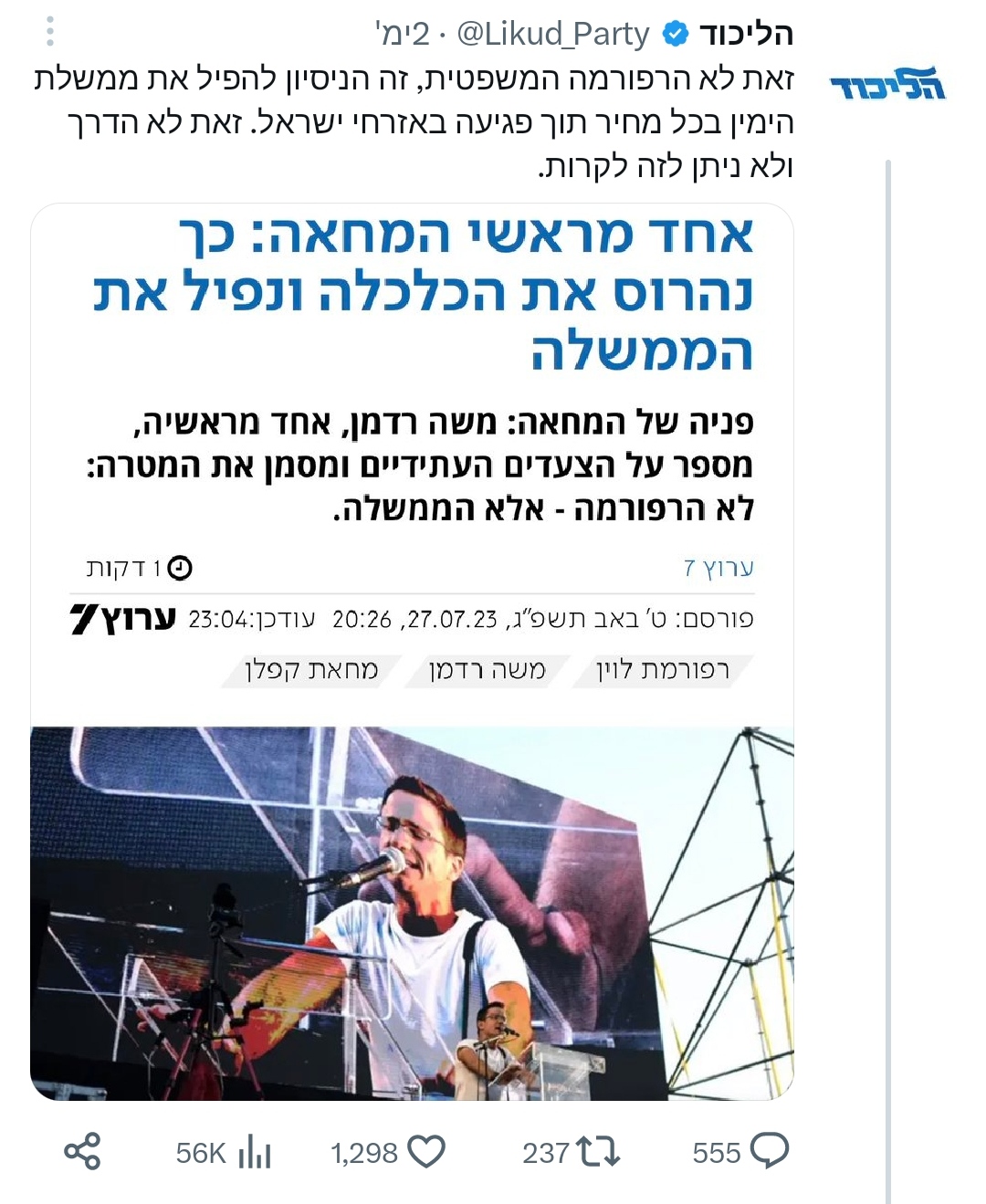The height and width of the screenshot is (1204, 986).
Task: Retweet the Likud post
Action: [x=599, y=1151]
